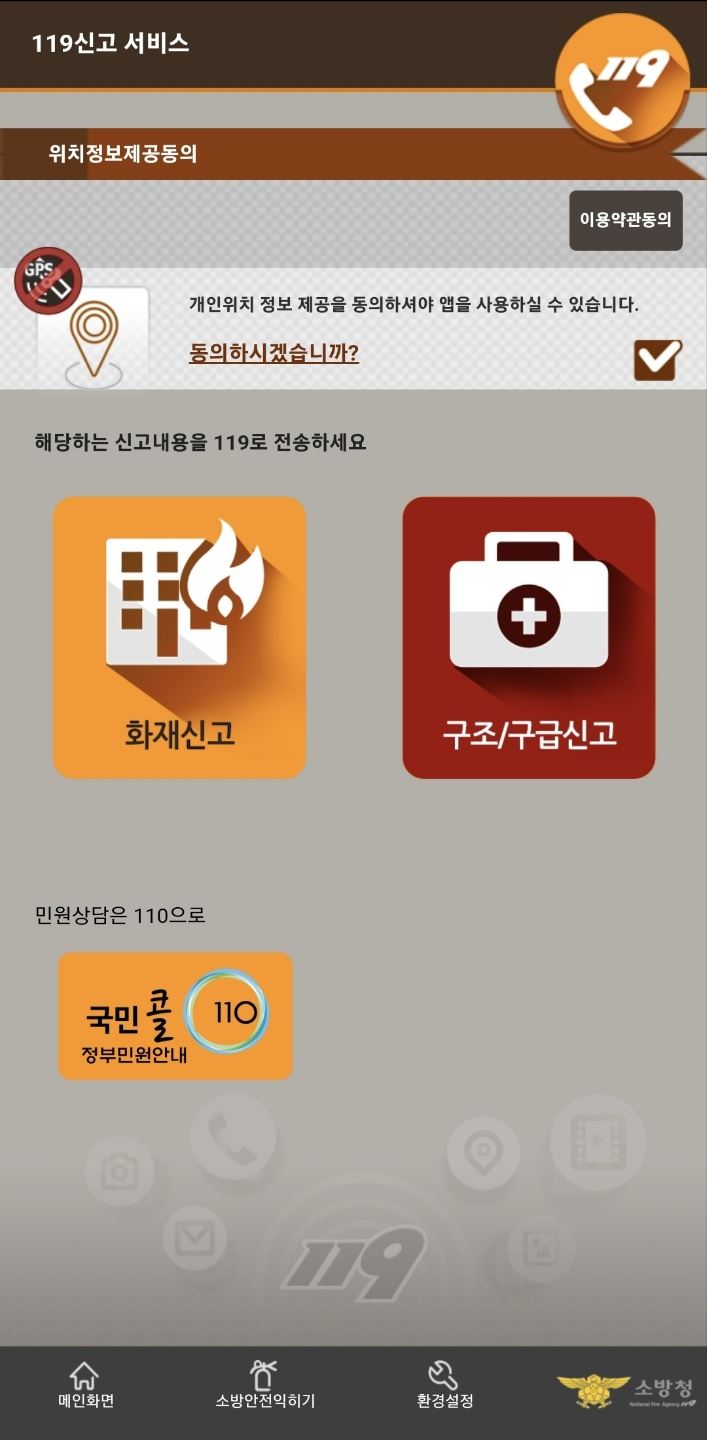
Task: Tap the 동의하시겠습니까? link
Action: click(x=274, y=353)
